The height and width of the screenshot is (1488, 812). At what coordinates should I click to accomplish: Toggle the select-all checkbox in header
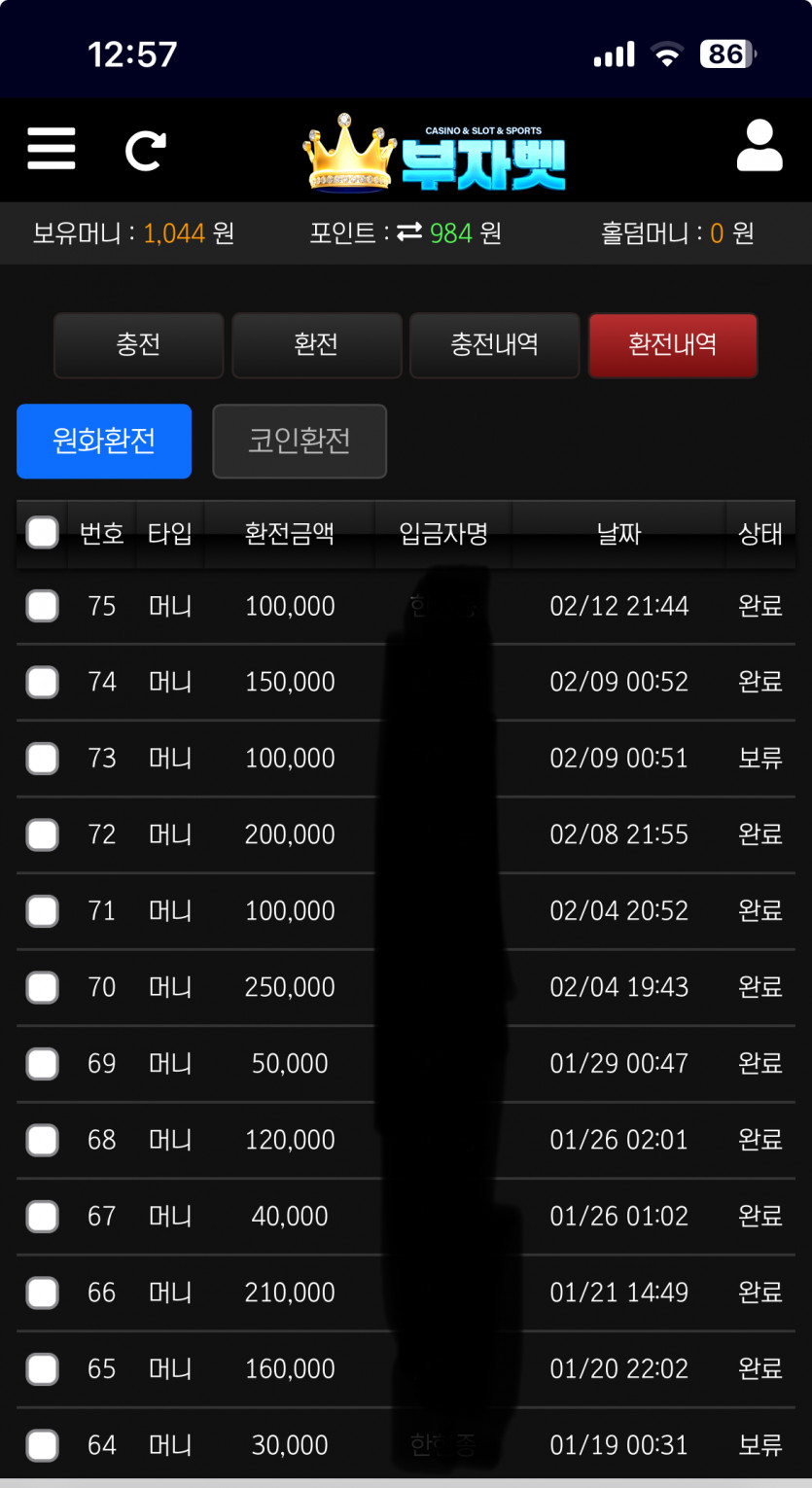click(42, 532)
